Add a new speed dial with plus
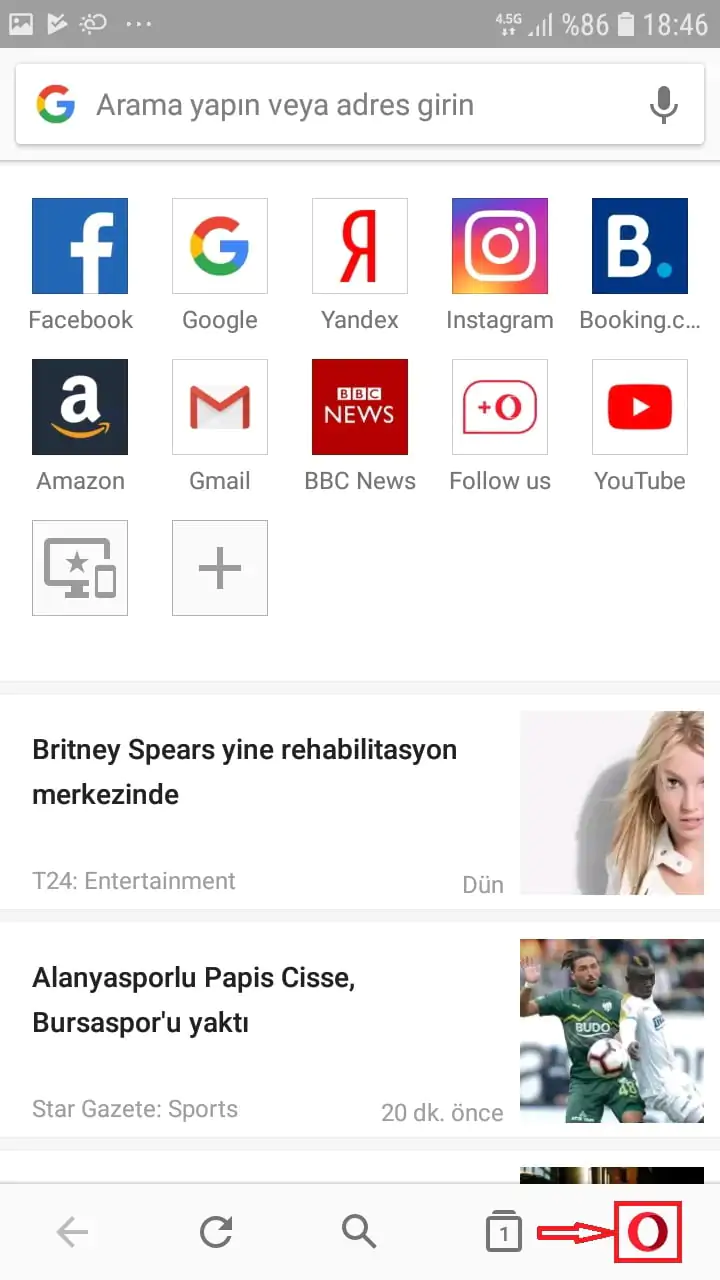The image size is (720, 1280). click(x=220, y=568)
